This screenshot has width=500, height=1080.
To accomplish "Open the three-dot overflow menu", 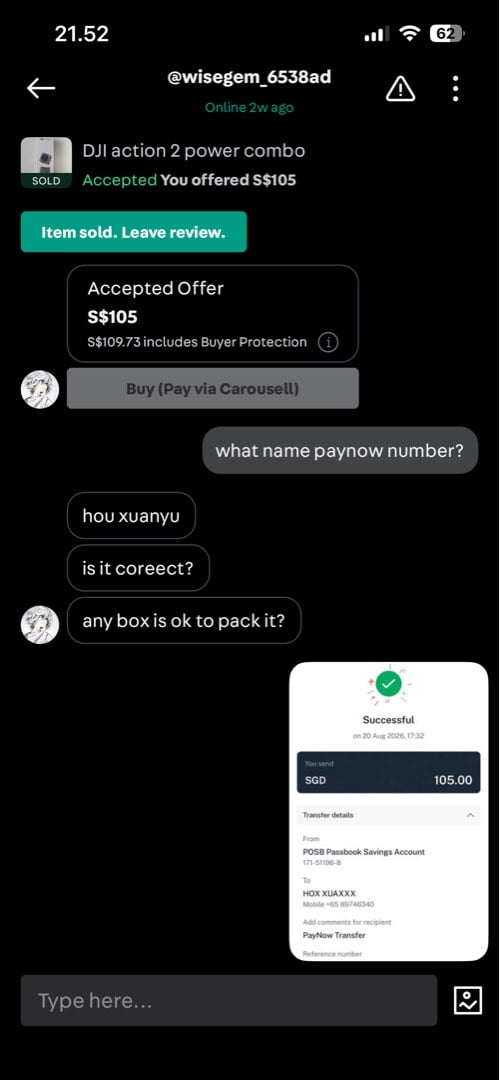I will click(455, 88).
